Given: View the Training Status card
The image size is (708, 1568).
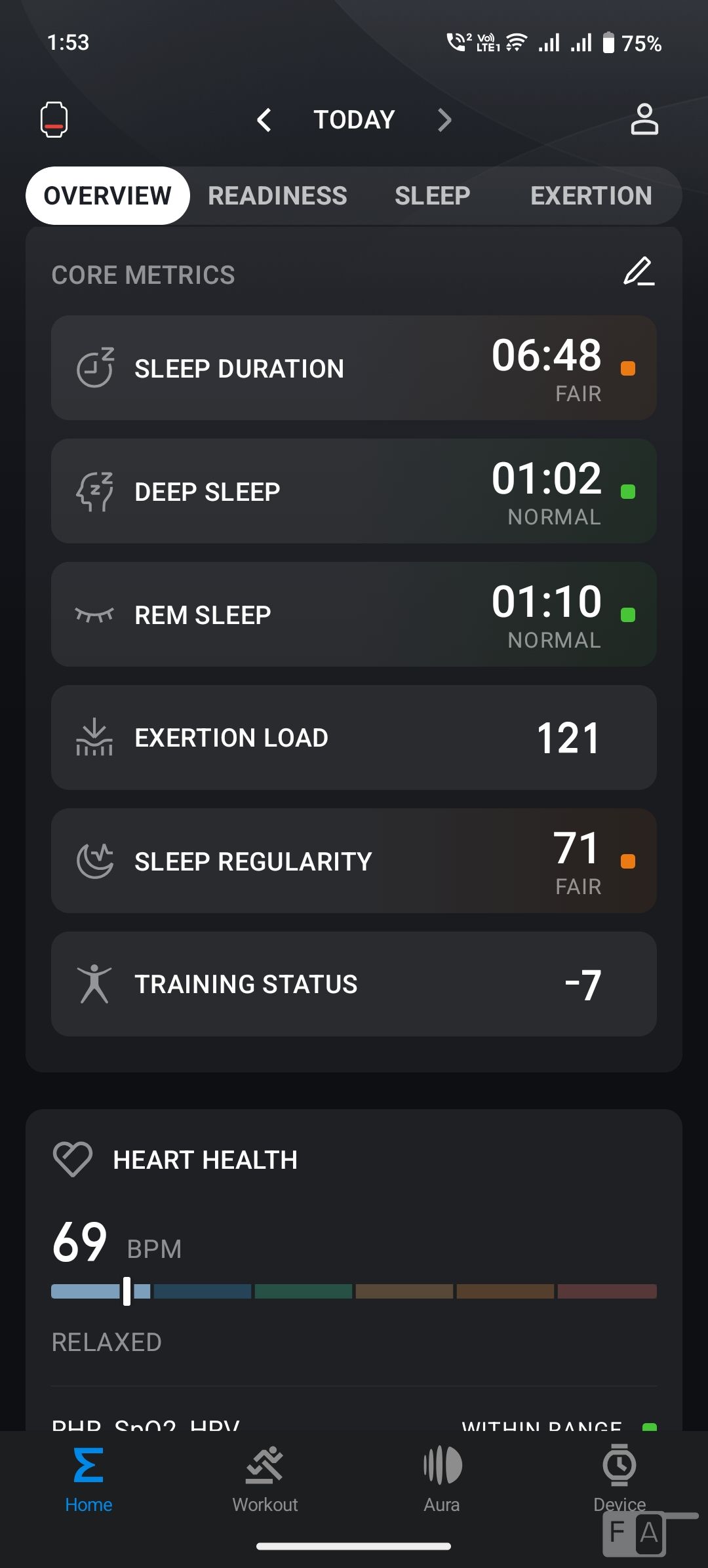Looking at the screenshot, I should [x=354, y=984].
